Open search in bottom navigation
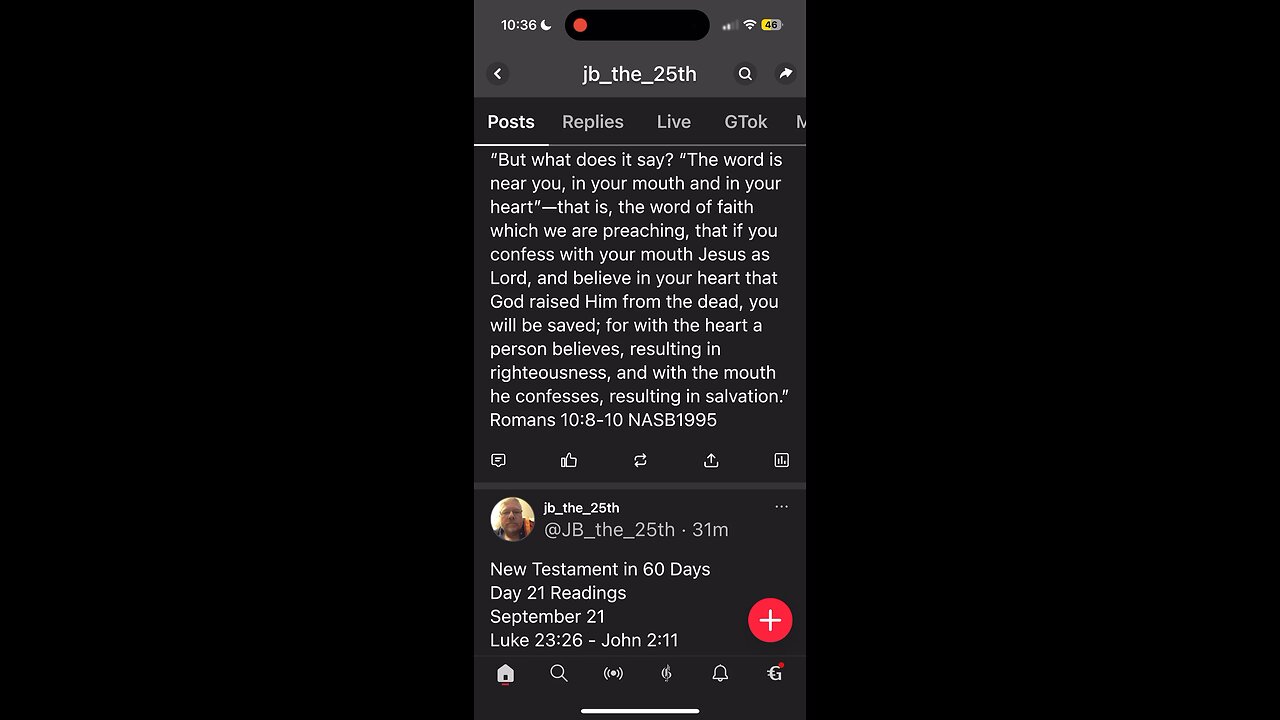The width and height of the screenshot is (1280, 720). click(x=559, y=673)
